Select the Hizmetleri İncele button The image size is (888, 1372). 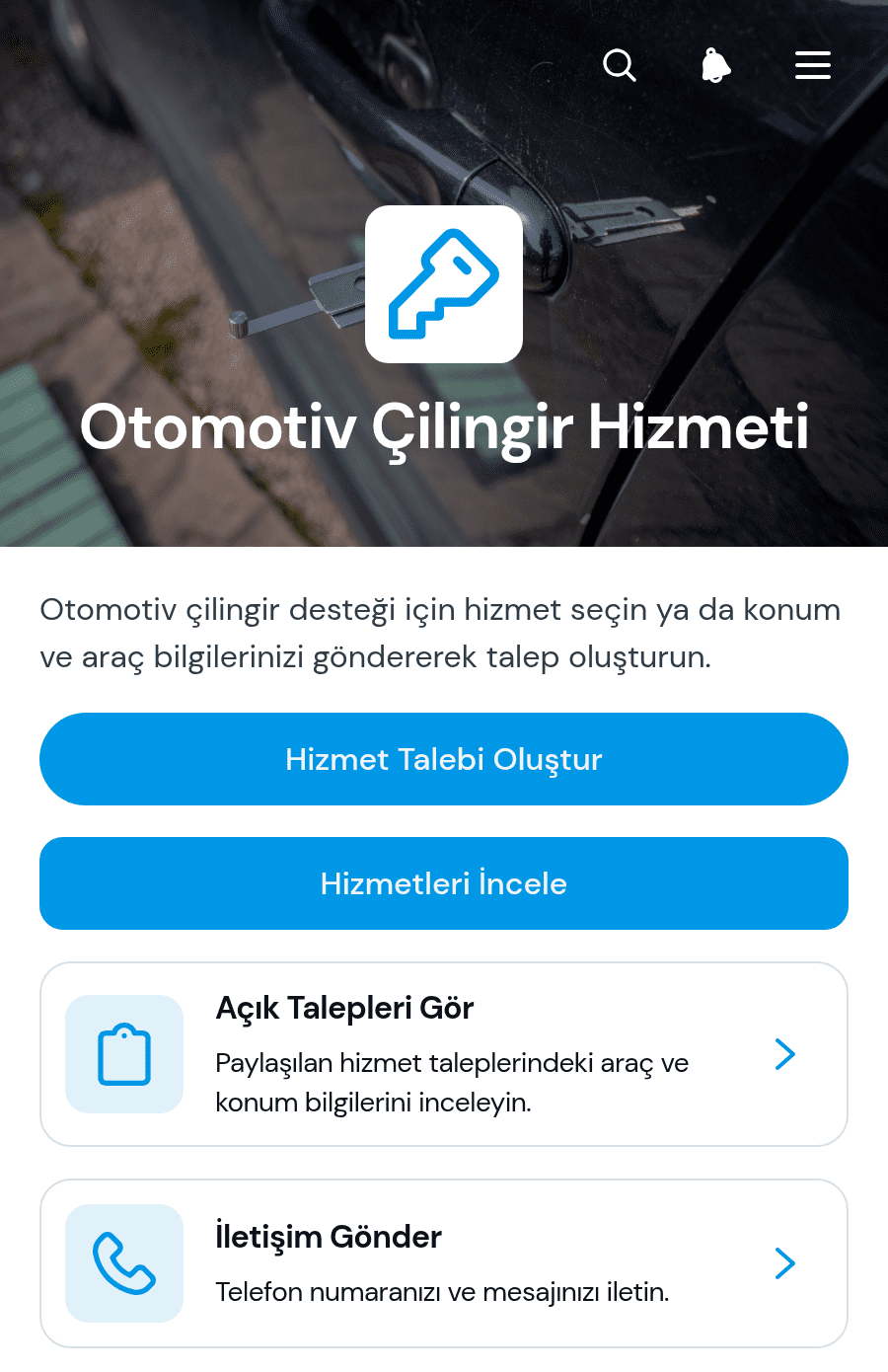[x=444, y=883]
